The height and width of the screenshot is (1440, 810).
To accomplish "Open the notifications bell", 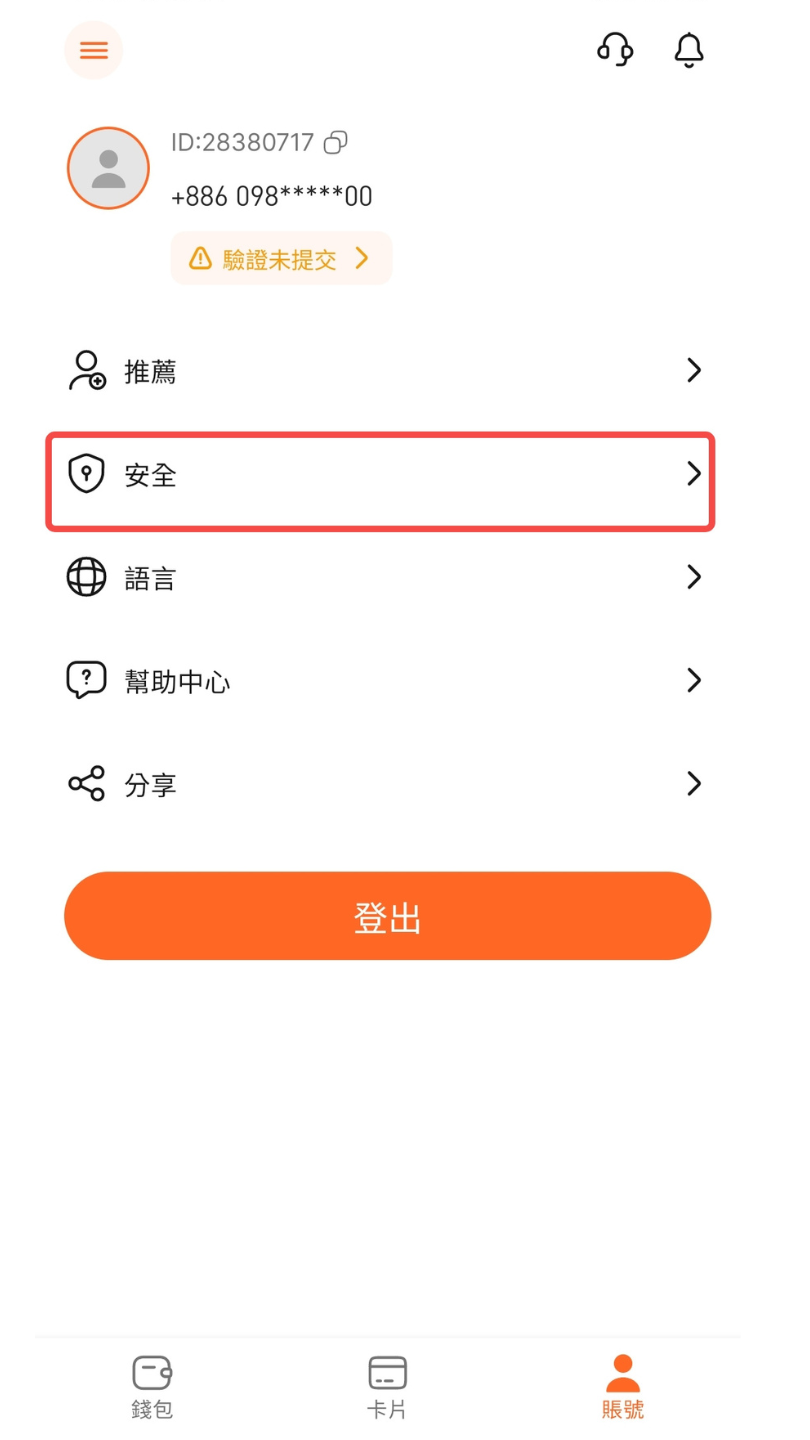I will click(688, 49).
